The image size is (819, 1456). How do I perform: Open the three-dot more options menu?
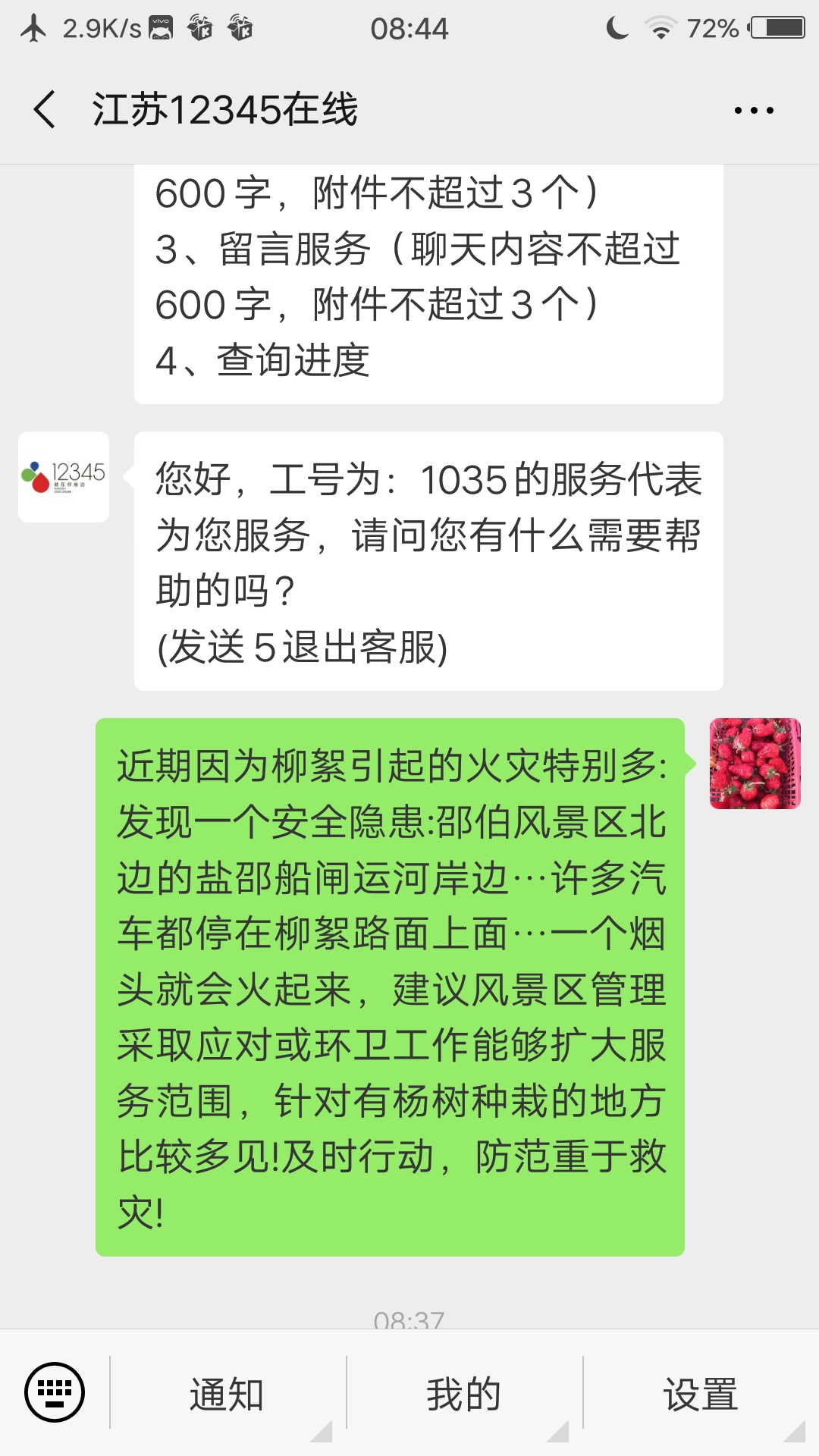coord(754,111)
